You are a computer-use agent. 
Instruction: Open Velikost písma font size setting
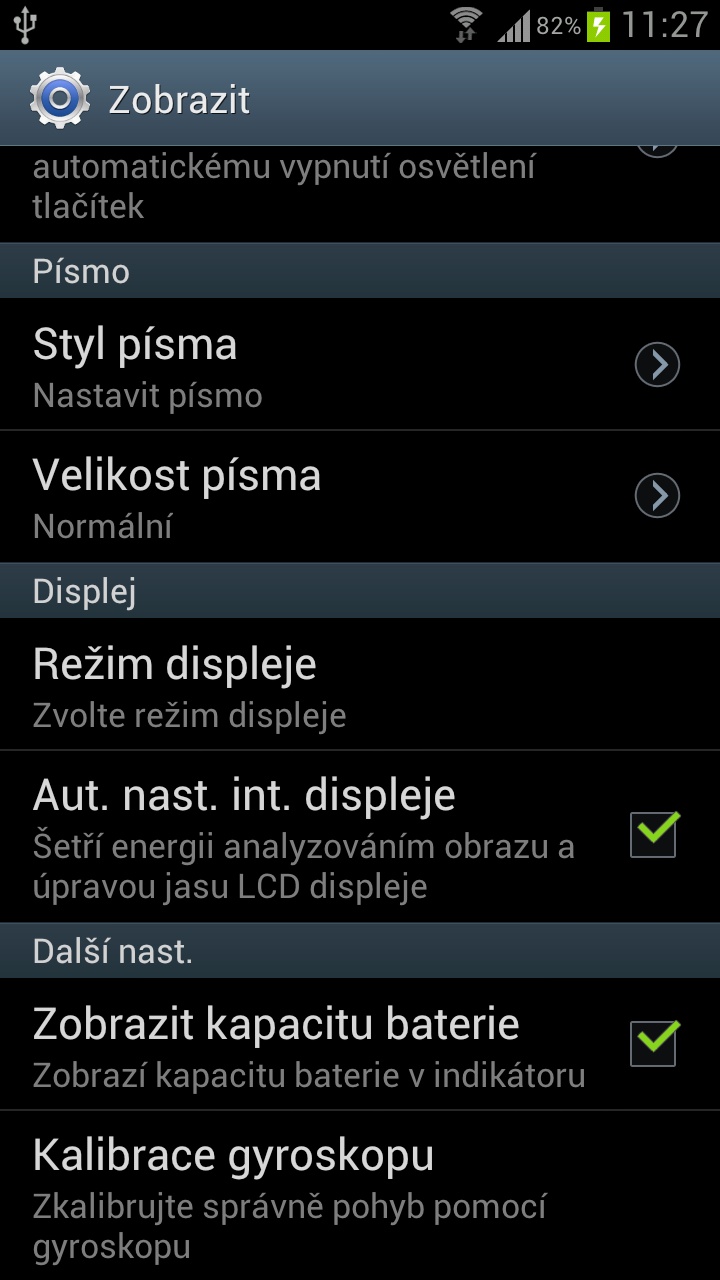[360, 496]
